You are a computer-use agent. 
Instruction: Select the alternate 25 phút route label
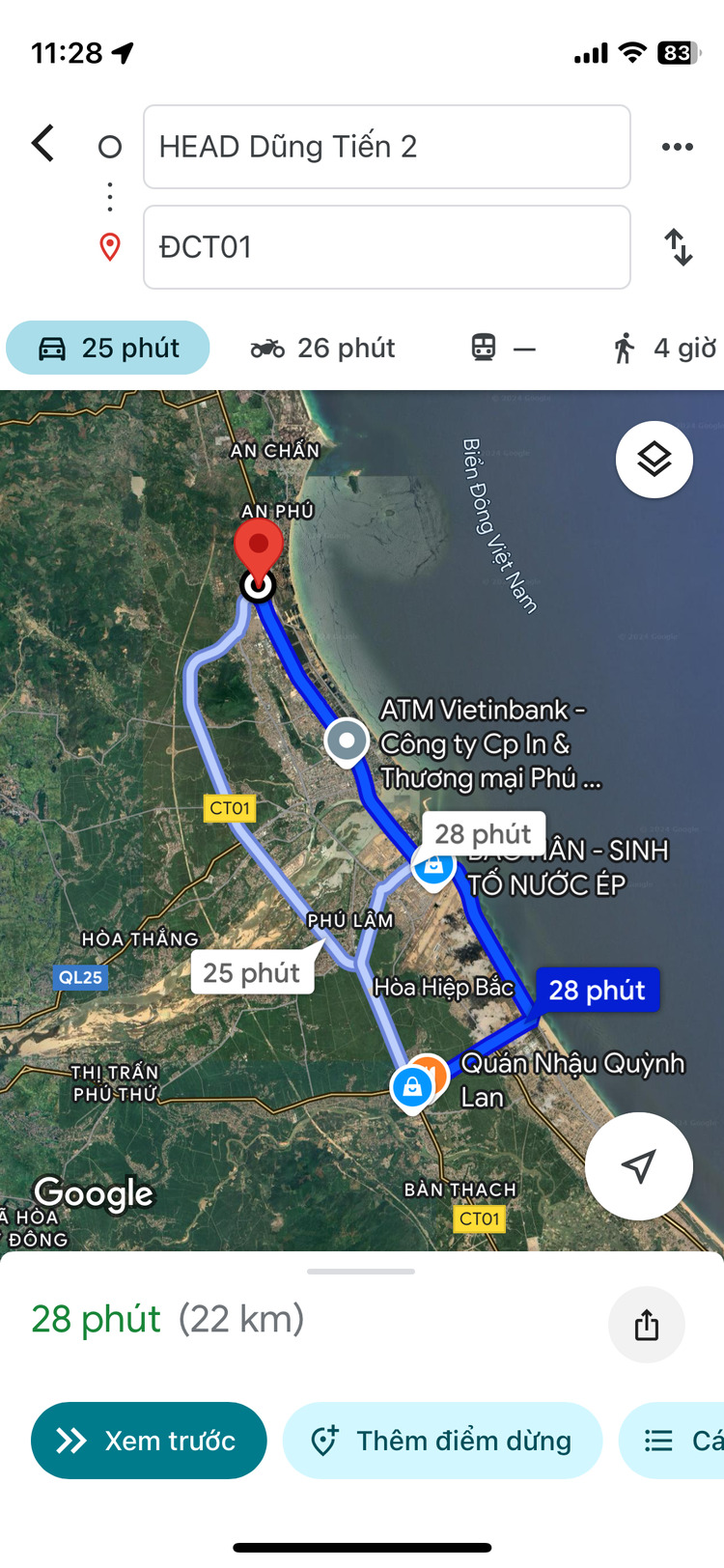tap(252, 972)
